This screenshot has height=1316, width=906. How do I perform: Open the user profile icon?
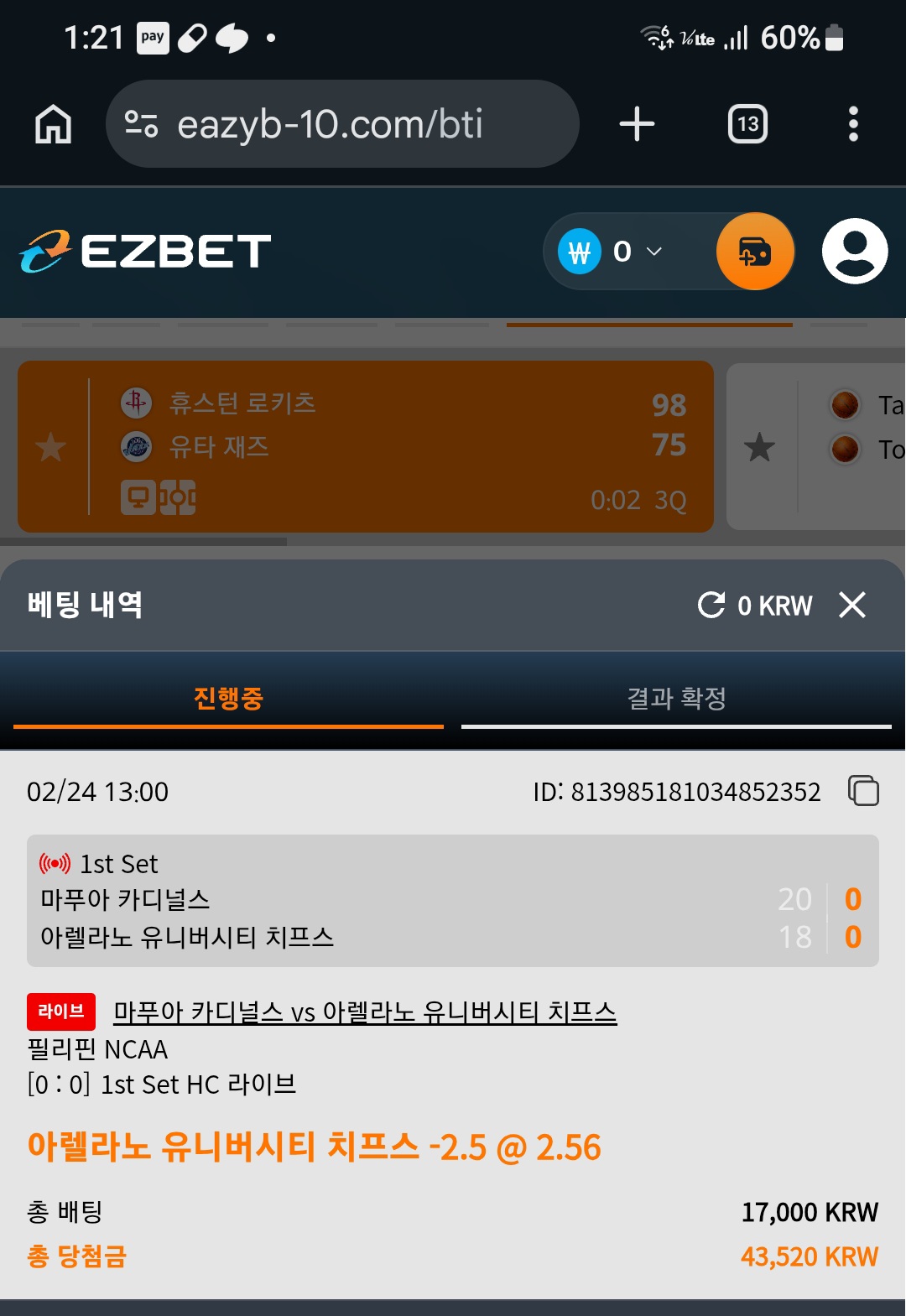point(854,251)
